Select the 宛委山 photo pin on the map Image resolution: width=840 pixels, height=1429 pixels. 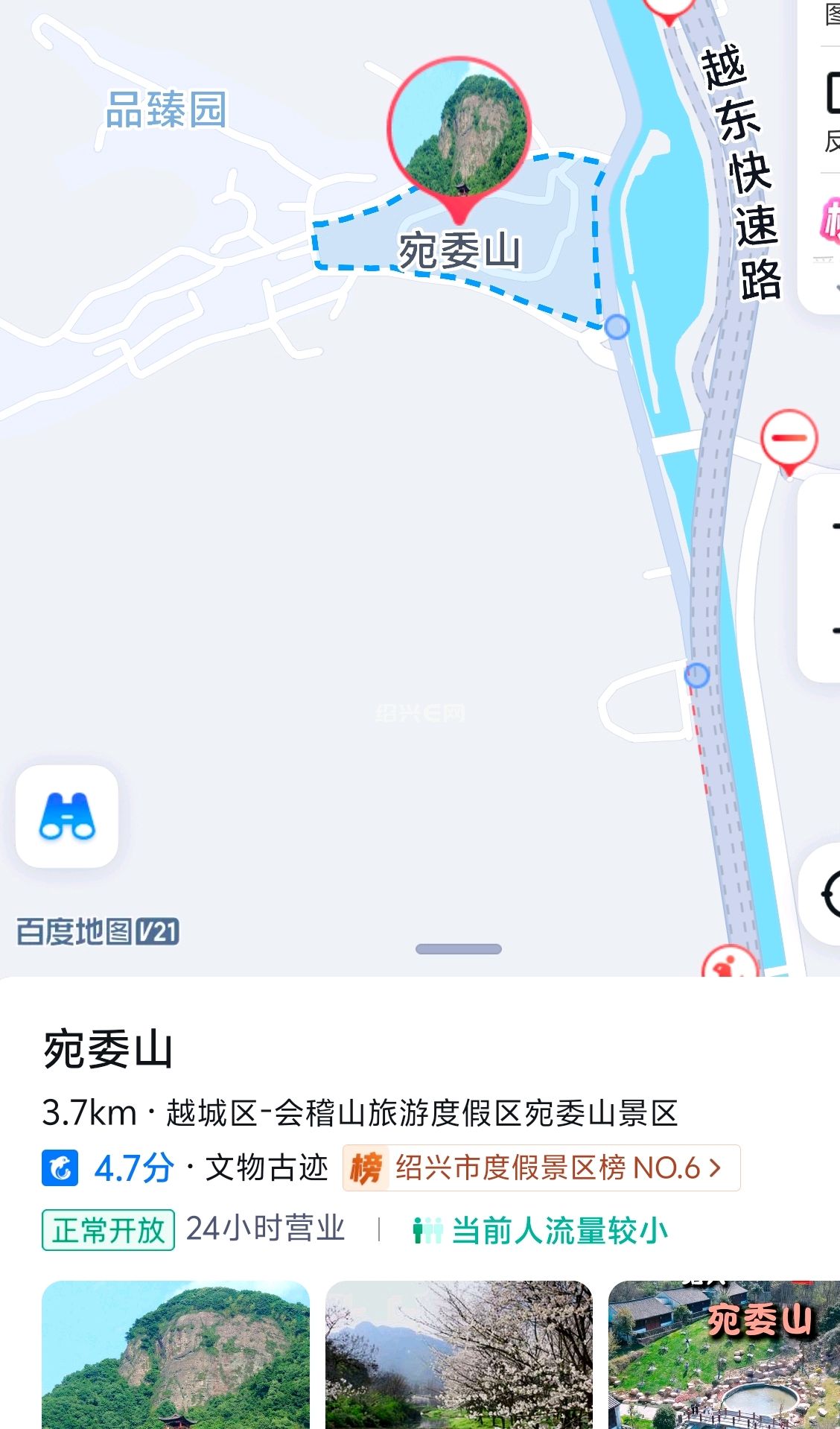coord(459,132)
